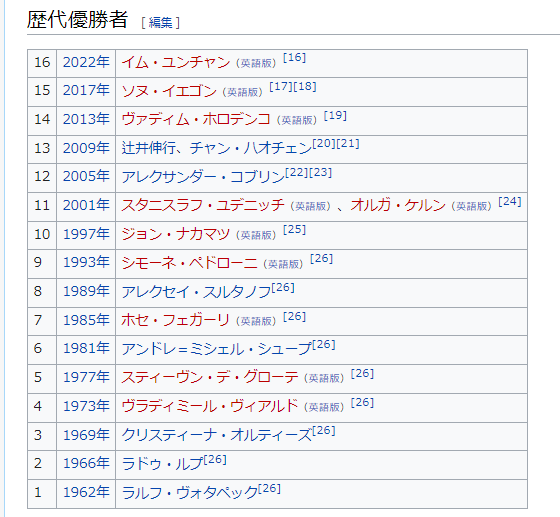Open the チャン・ハオチェン article link
Viewport: 560px width, 517px height.
[250, 148]
